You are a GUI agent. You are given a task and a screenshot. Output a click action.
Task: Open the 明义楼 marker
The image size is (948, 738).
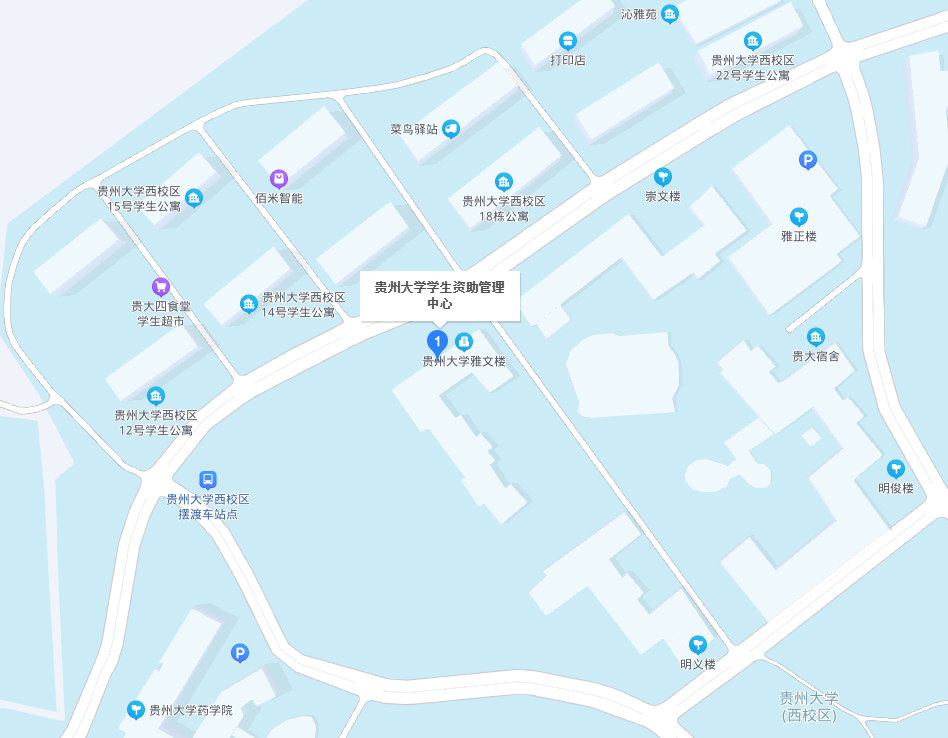(x=698, y=644)
